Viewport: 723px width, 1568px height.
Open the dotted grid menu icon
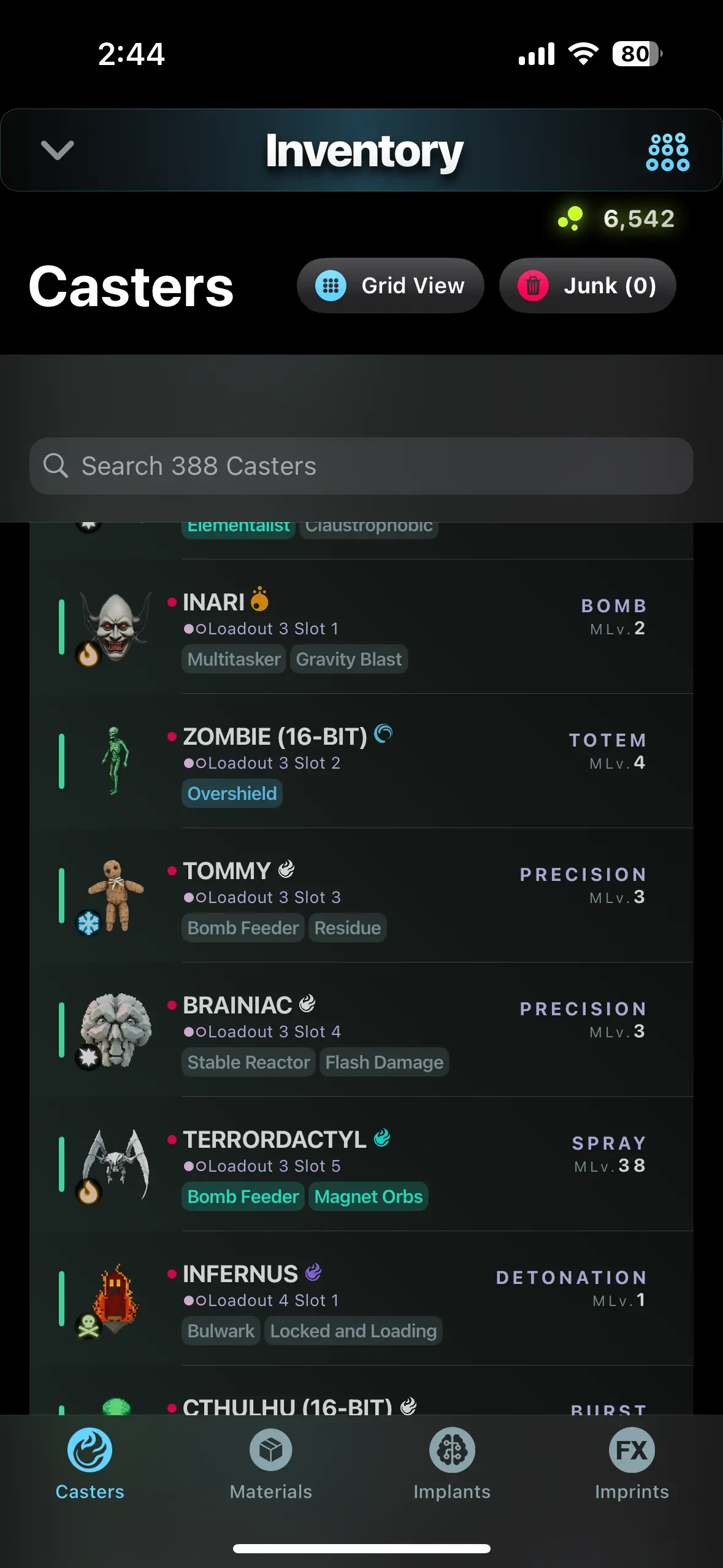pyautogui.click(x=667, y=152)
